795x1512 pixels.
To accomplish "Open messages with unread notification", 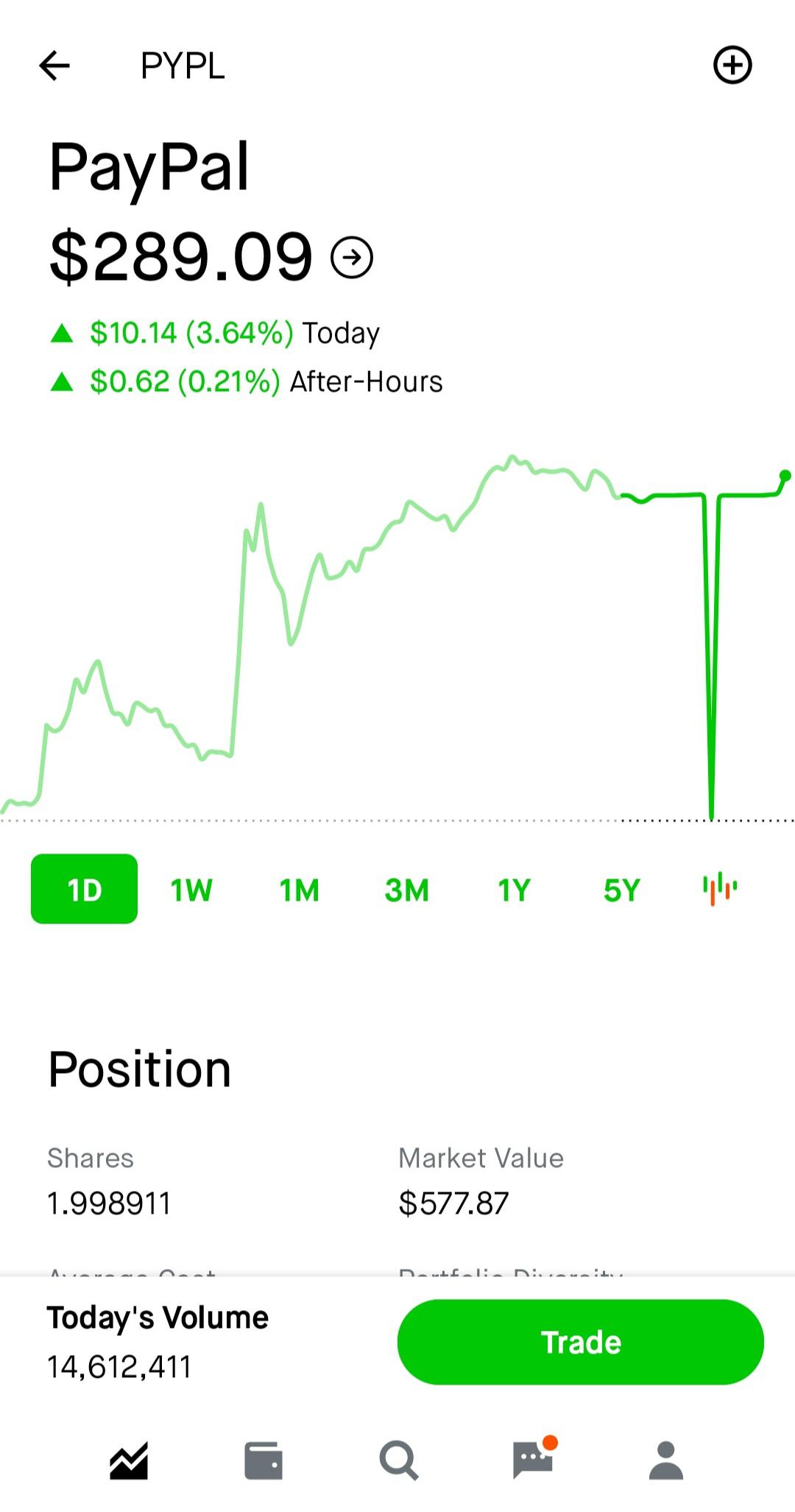I will tap(532, 1461).
